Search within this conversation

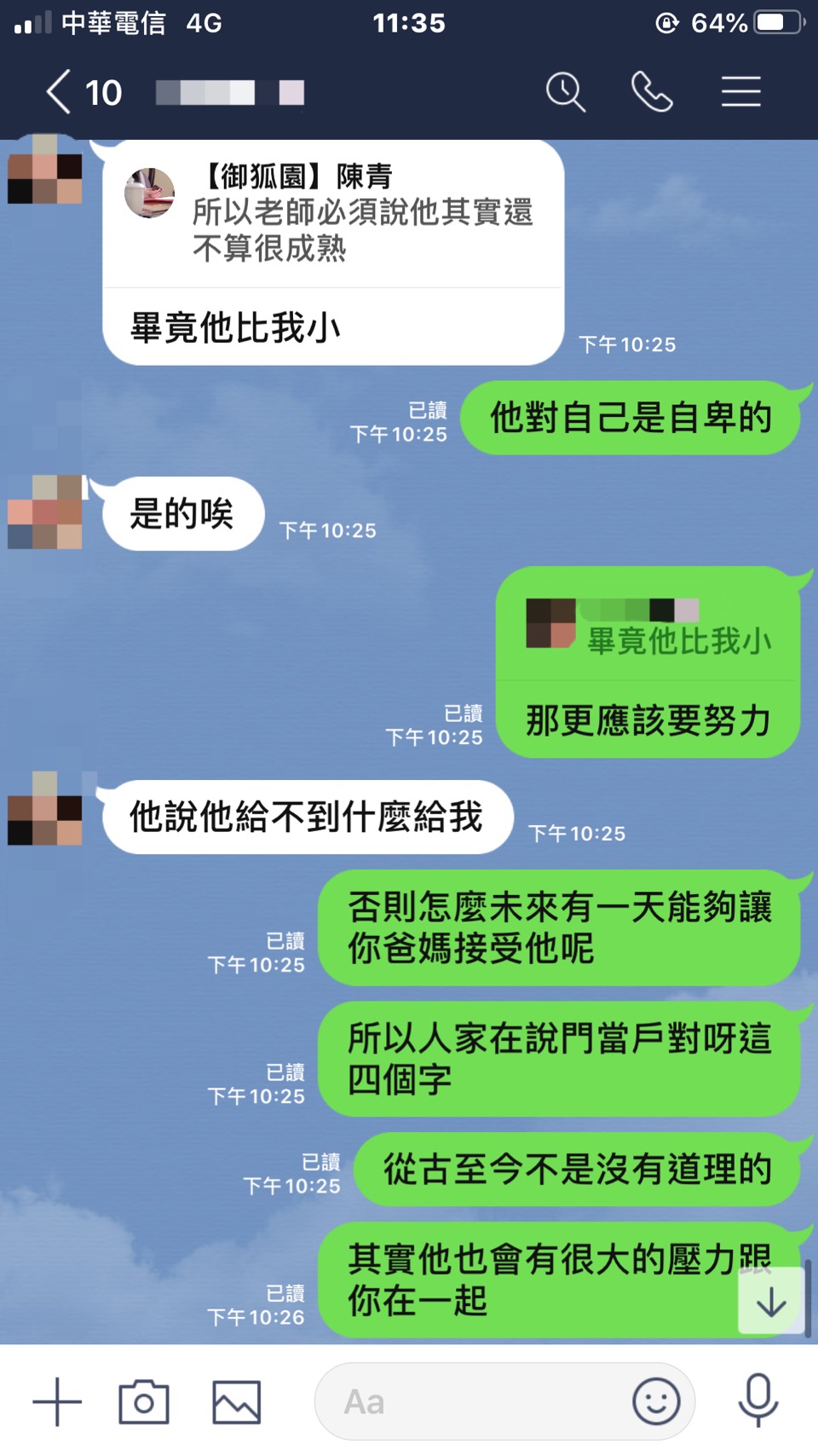pos(565,92)
